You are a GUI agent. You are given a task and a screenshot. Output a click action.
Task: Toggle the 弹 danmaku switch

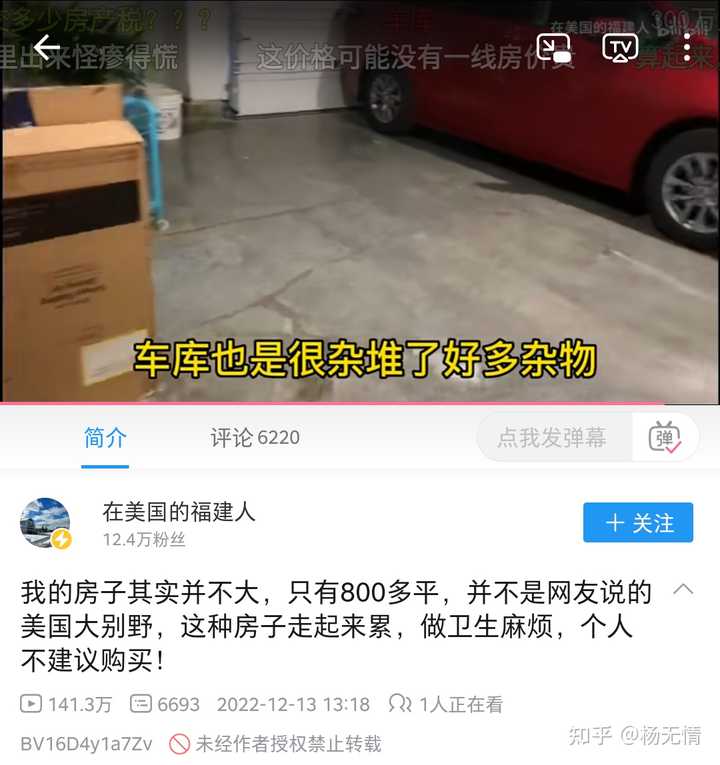point(665,437)
